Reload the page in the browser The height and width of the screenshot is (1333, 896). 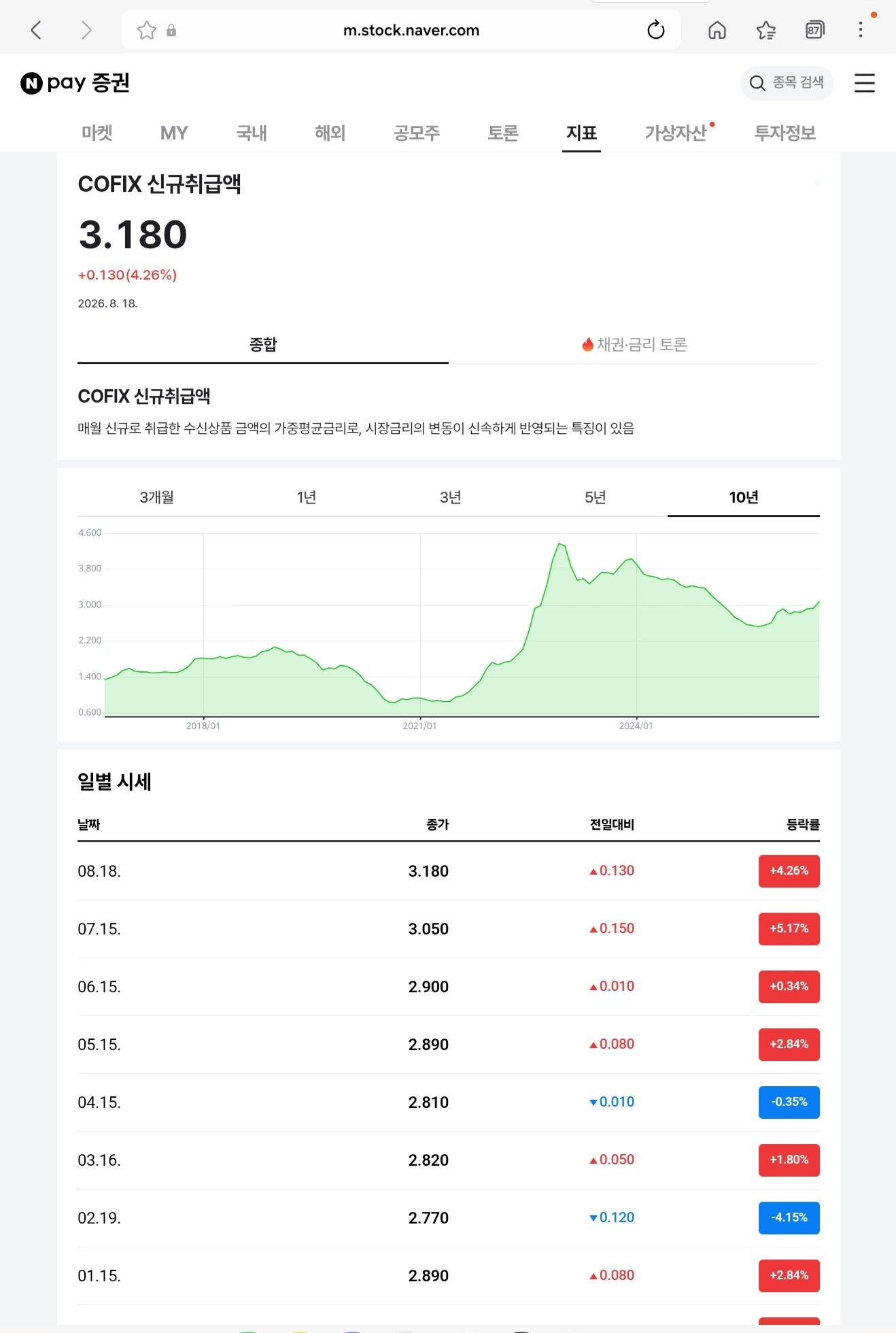click(x=655, y=30)
